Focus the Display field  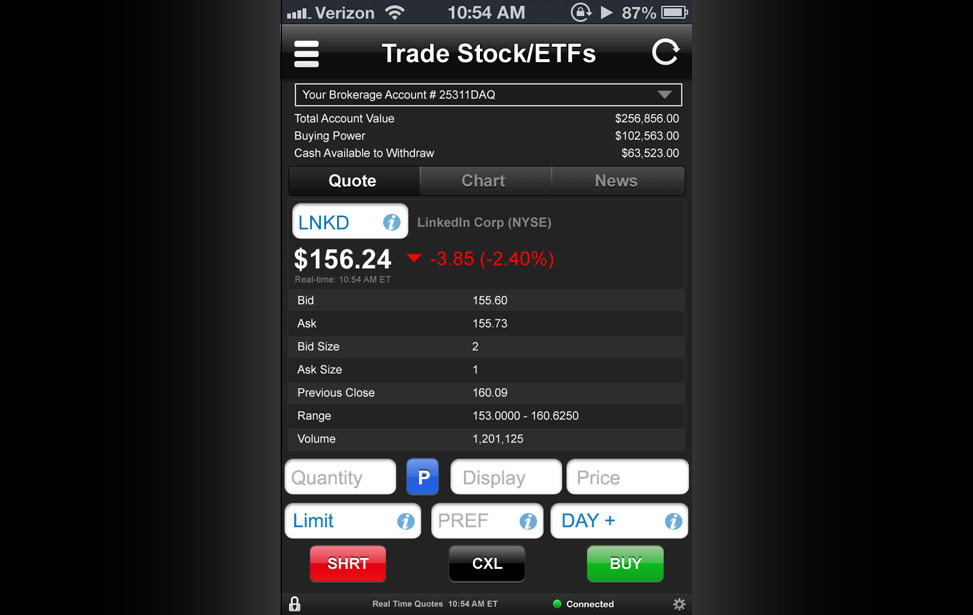(x=505, y=478)
